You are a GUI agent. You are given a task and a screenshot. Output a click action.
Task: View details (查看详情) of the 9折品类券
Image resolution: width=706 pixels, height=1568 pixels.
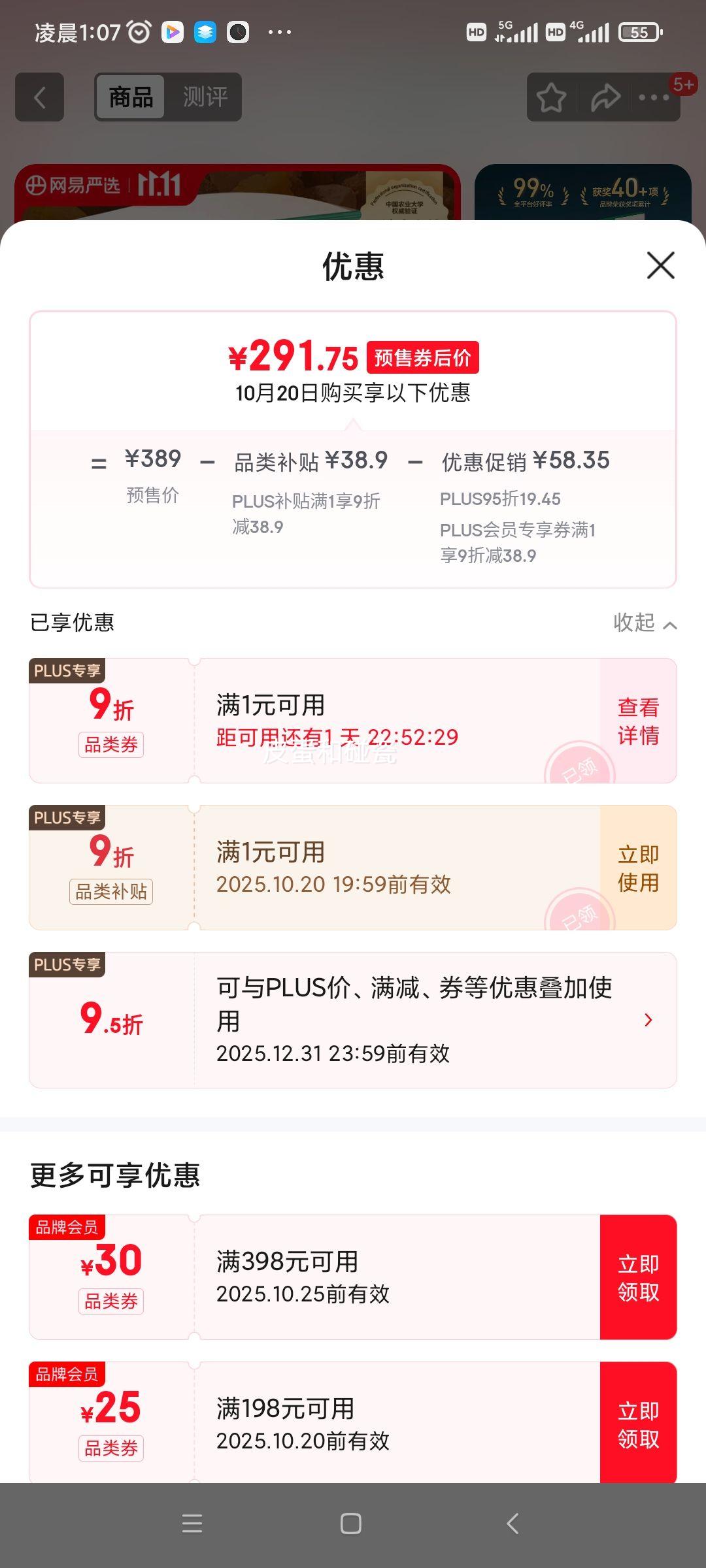click(x=638, y=721)
